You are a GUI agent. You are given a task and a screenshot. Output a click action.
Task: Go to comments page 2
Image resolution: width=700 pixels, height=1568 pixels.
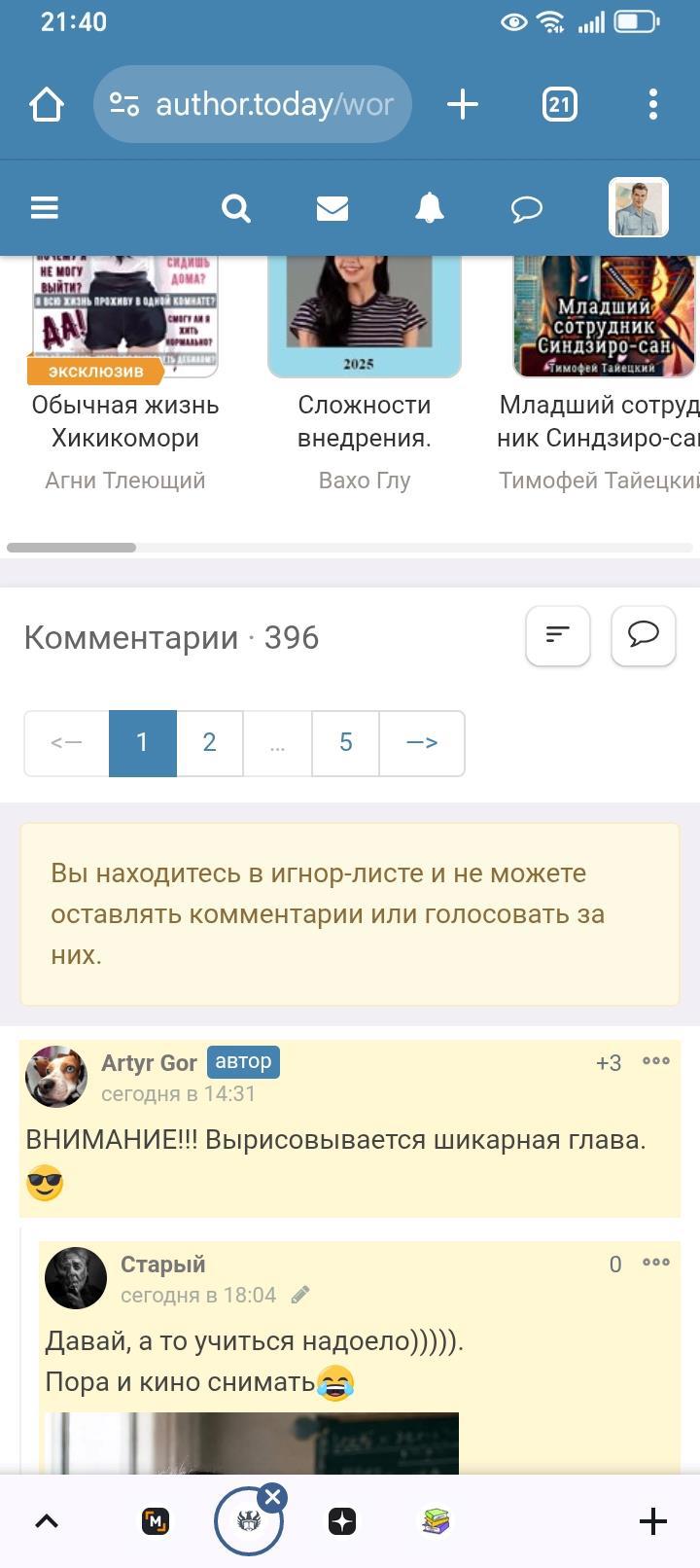point(209,743)
